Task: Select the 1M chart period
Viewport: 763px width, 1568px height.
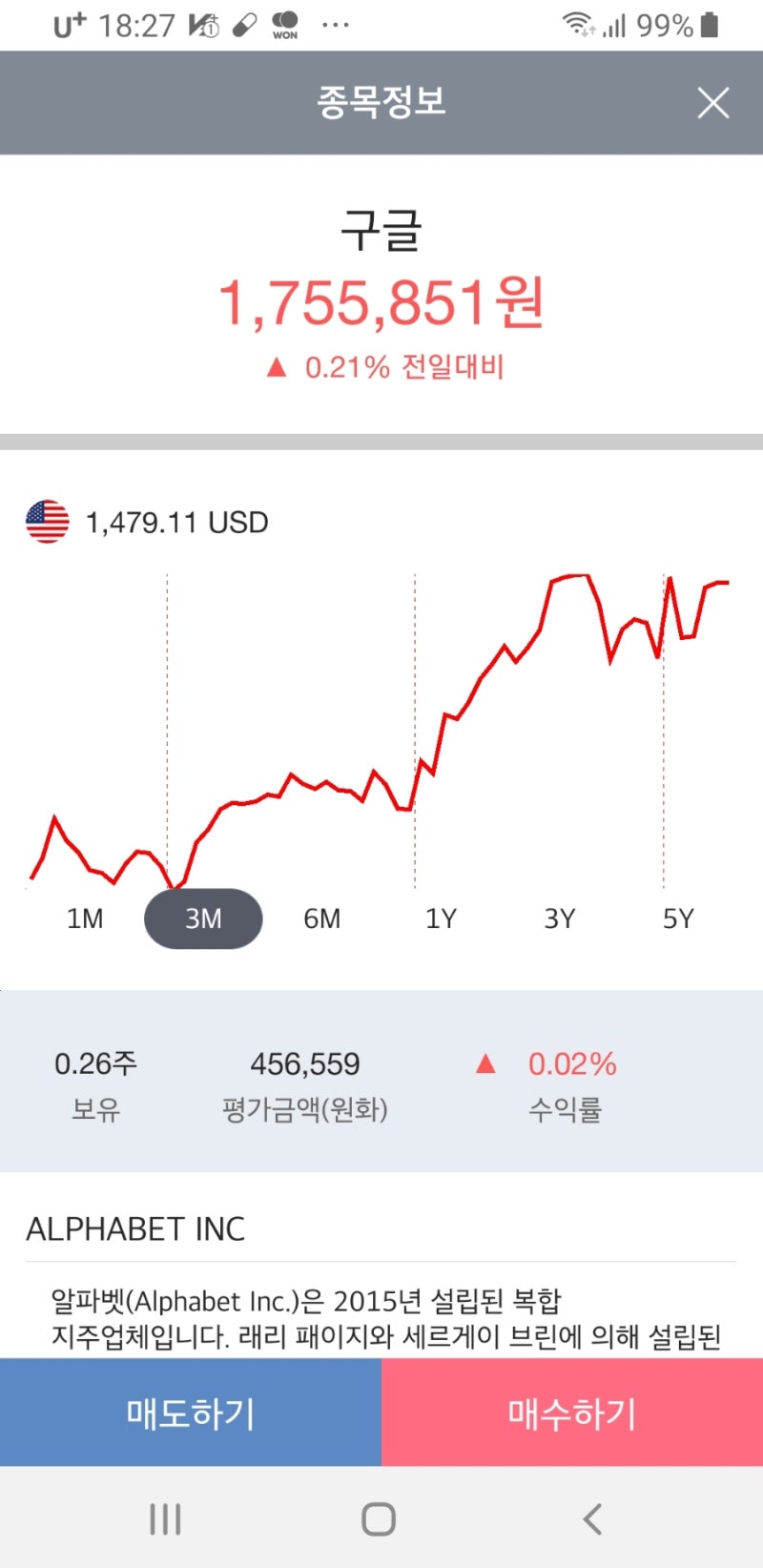Action: point(85,918)
